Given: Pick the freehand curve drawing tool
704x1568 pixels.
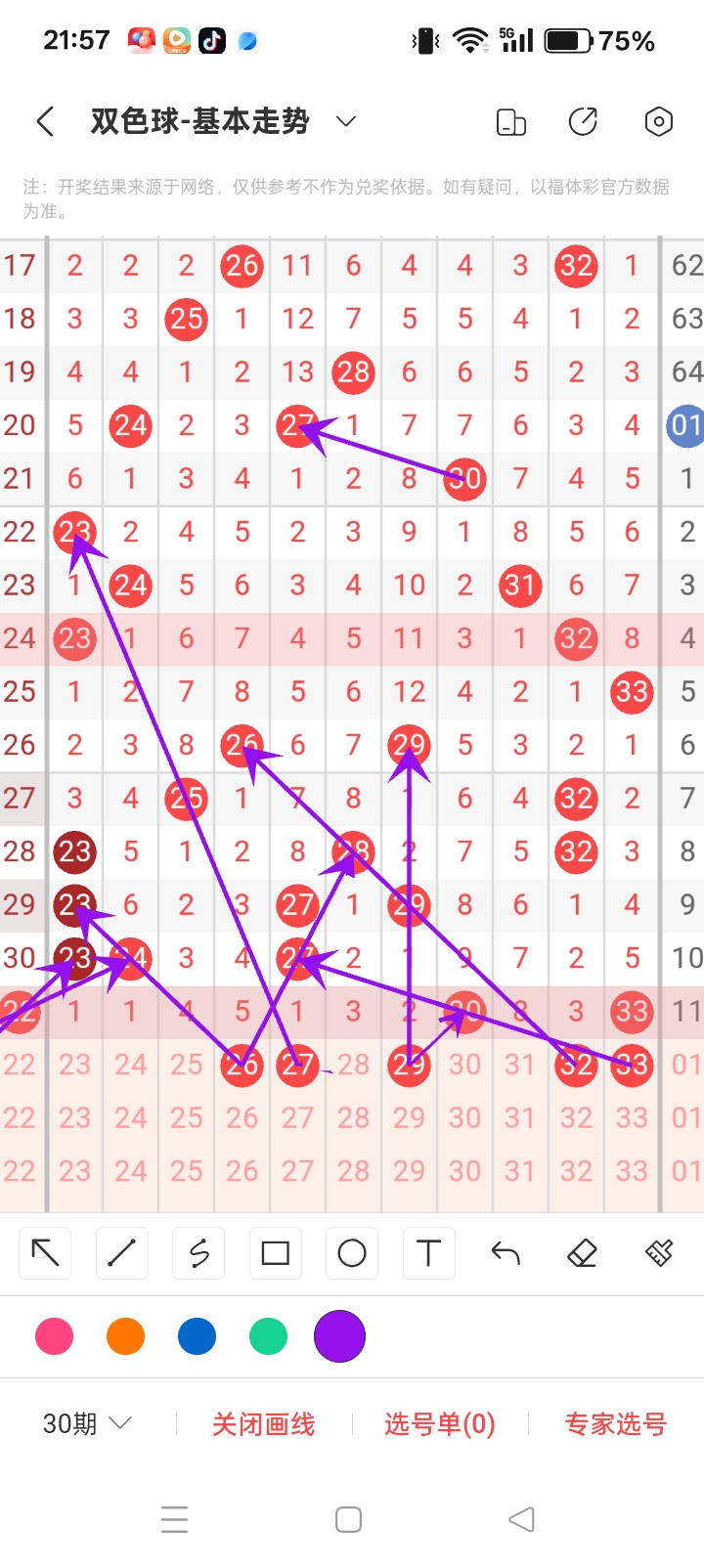Looking at the screenshot, I should pyautogui.click(x=198, y=1252).
